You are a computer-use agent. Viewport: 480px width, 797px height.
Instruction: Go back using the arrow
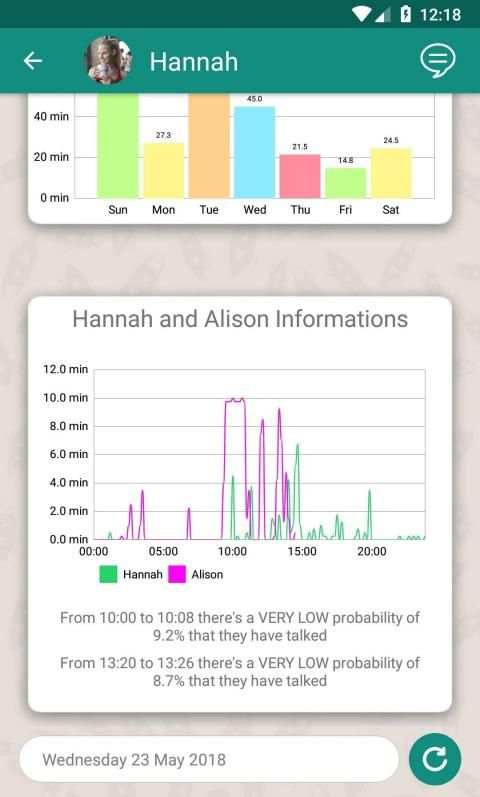pyautogui.click(x=33, y=61)
